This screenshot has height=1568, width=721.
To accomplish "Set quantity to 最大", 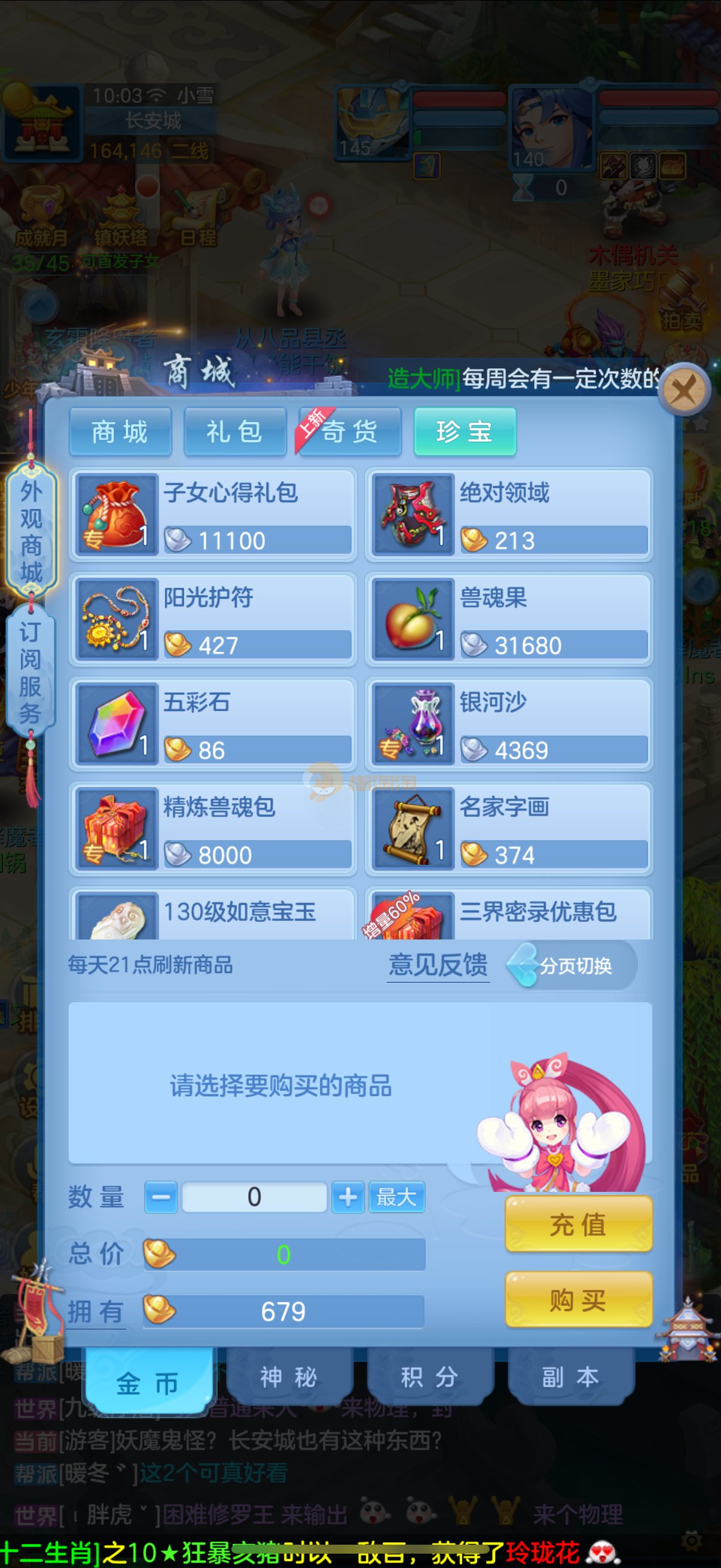I will click(397, 1197).
